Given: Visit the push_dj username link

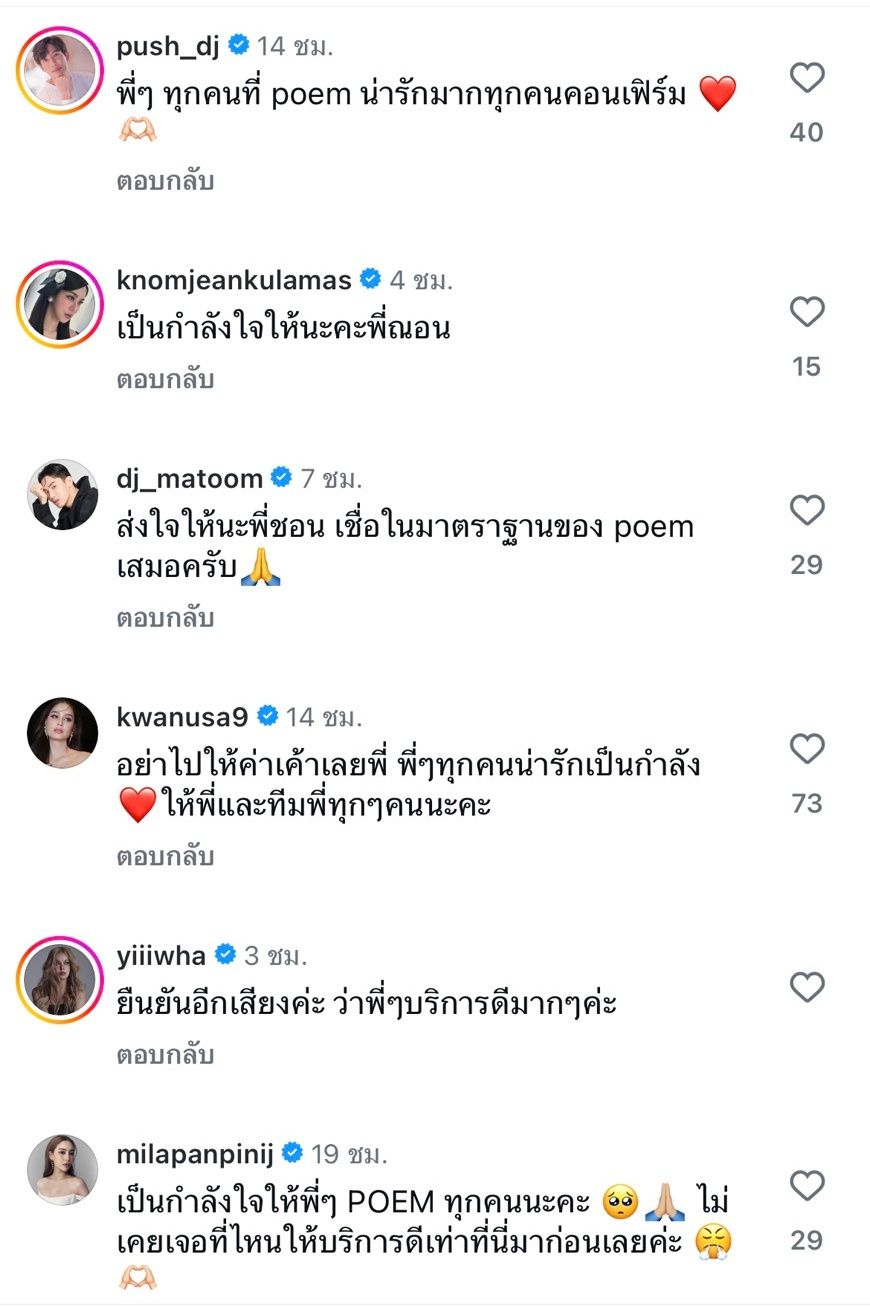Looking at the screenshot, I should (x=168, y=45).
